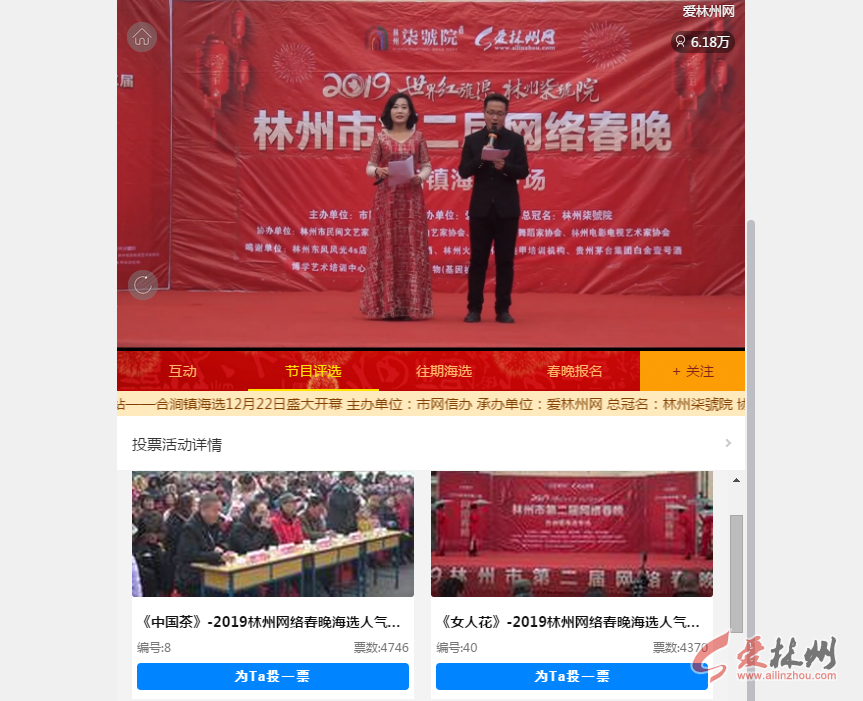863x701 pixels.
Task: Open the 《女人花》 performance thumbnail
Action: (x=572, y=534)
